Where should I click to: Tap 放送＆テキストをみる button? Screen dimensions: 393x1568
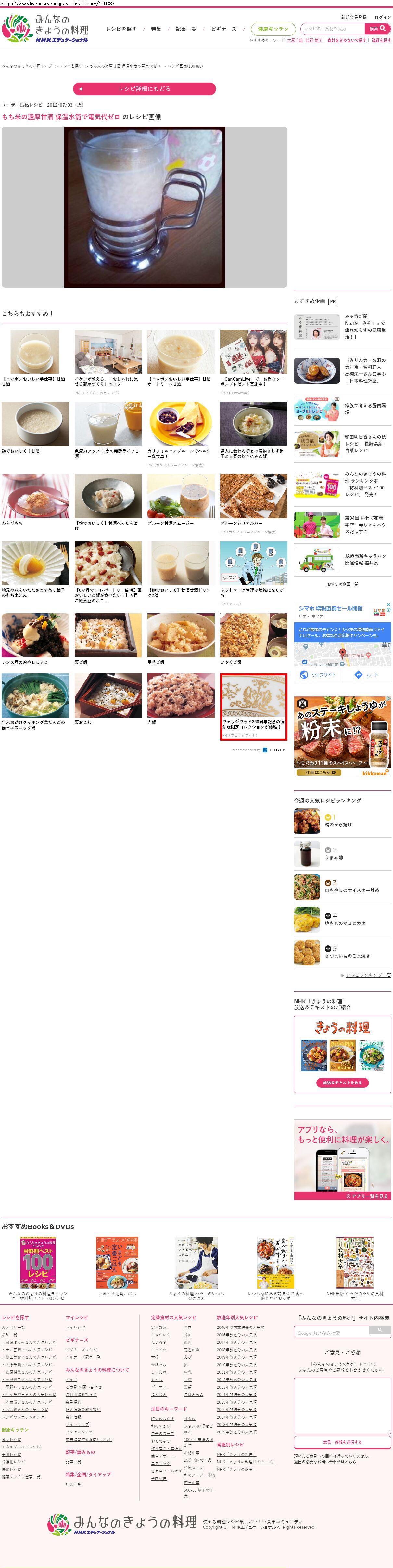[342, 1082]
